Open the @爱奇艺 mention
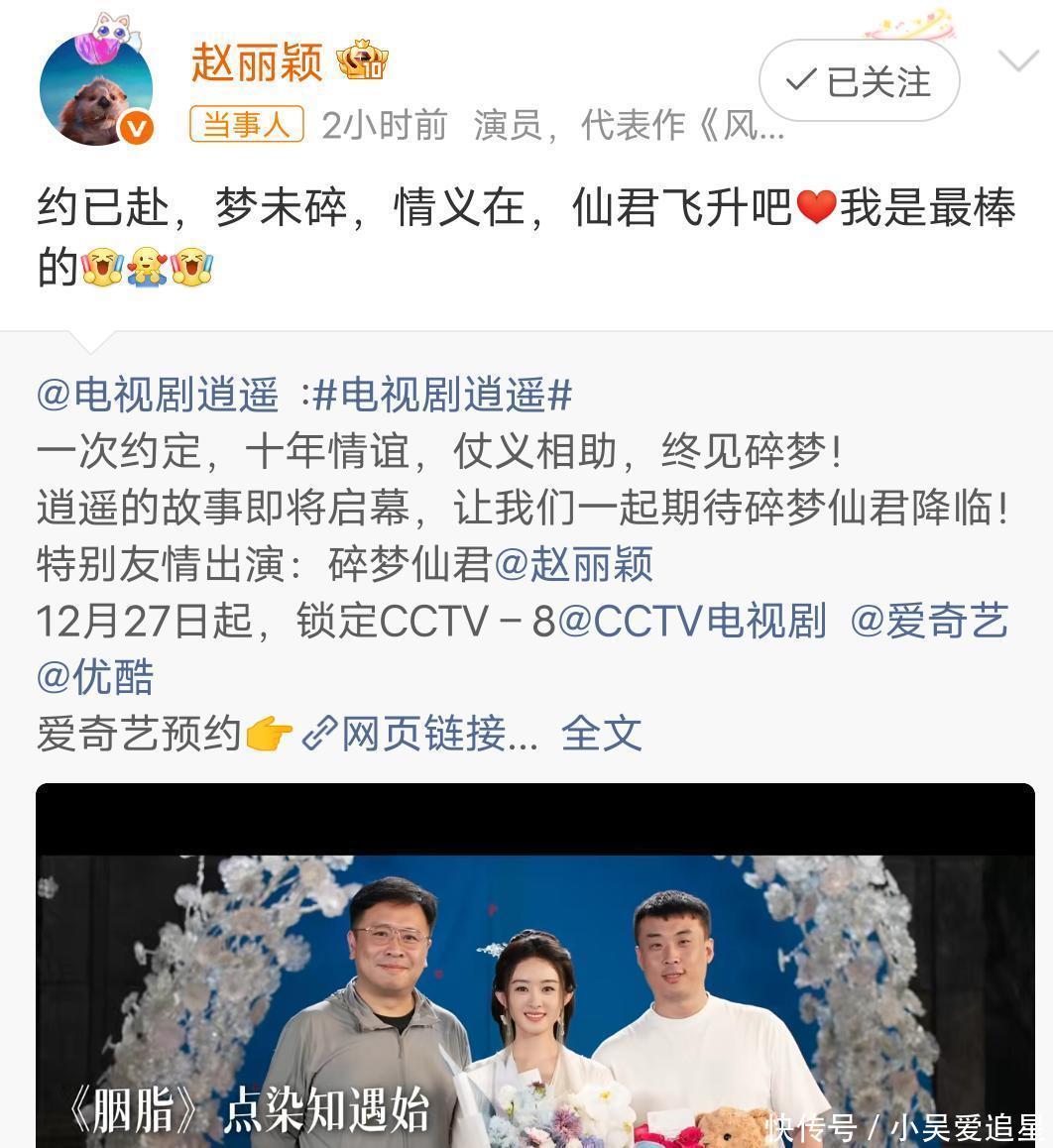1053x1148 pixels. click(x=929, y=622)
